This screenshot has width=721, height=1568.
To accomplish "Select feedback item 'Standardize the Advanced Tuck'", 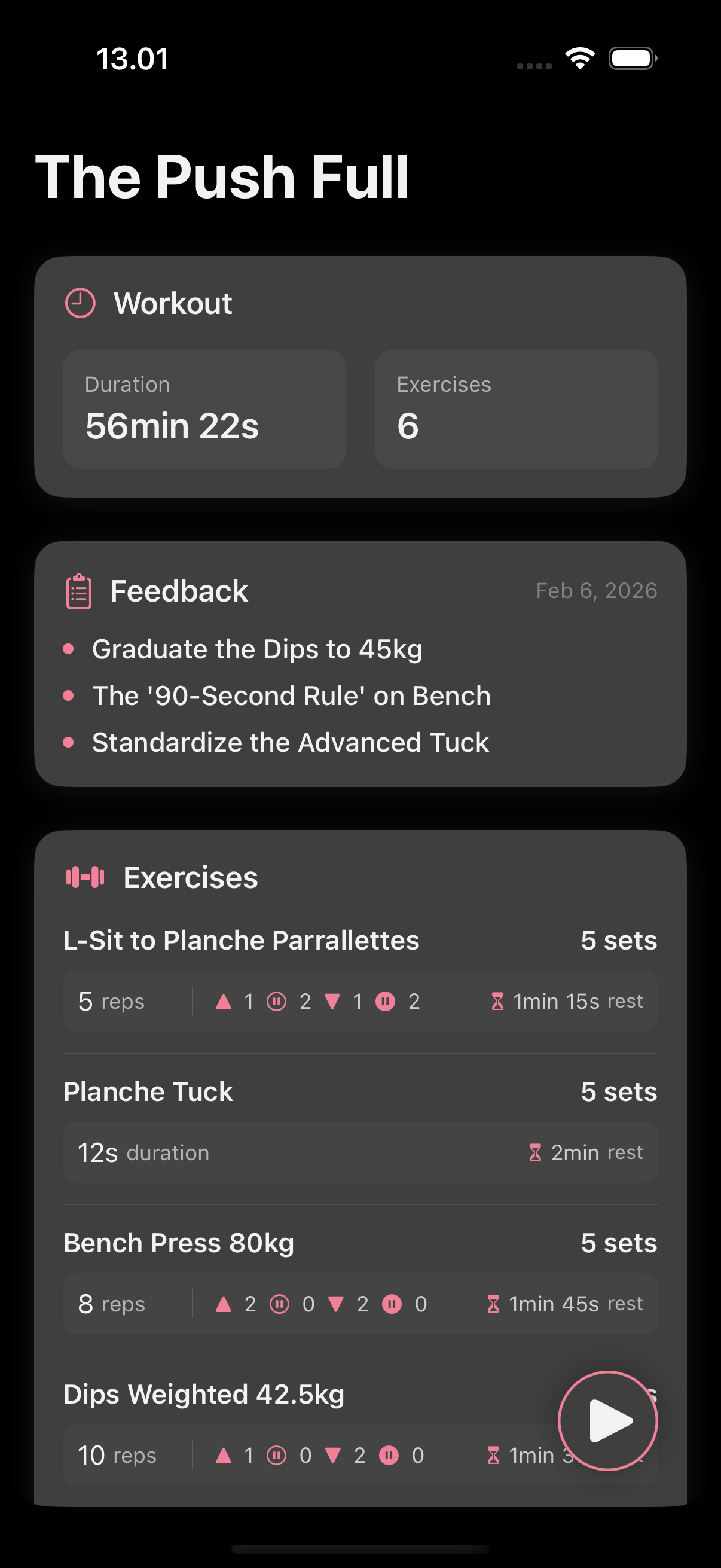I will coord(290,742).
